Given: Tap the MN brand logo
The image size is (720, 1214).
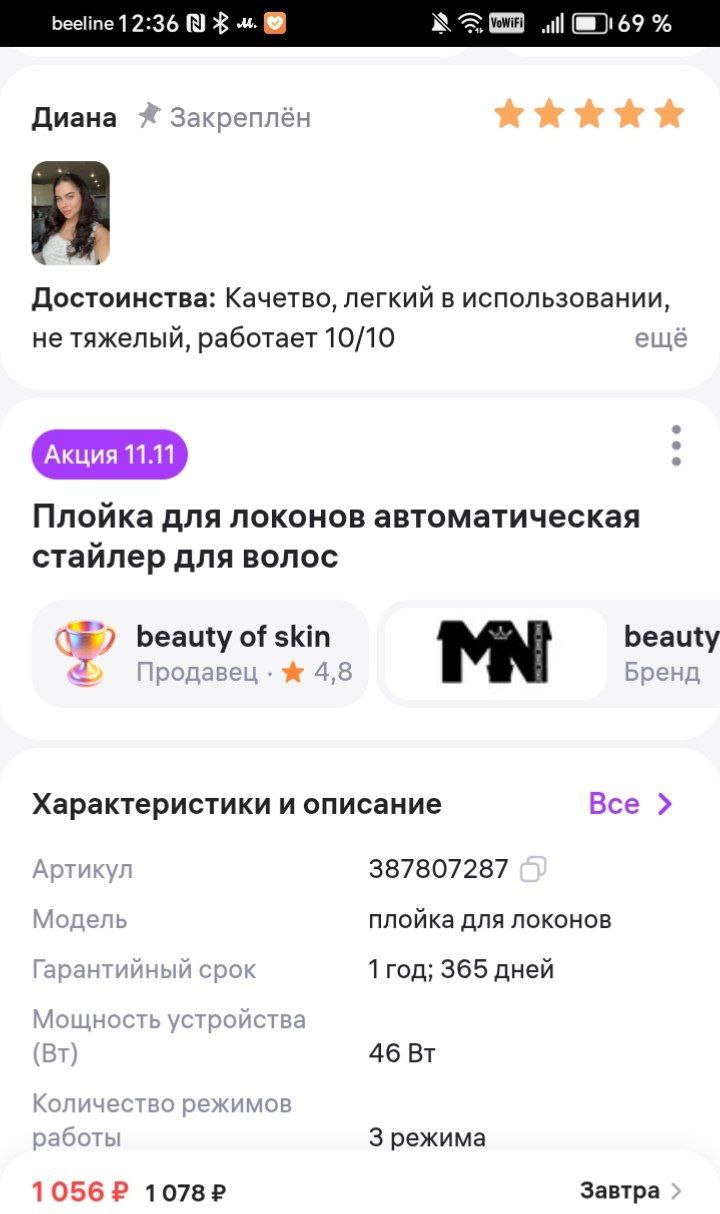Looking at the screenshot, I should [497, 652].
